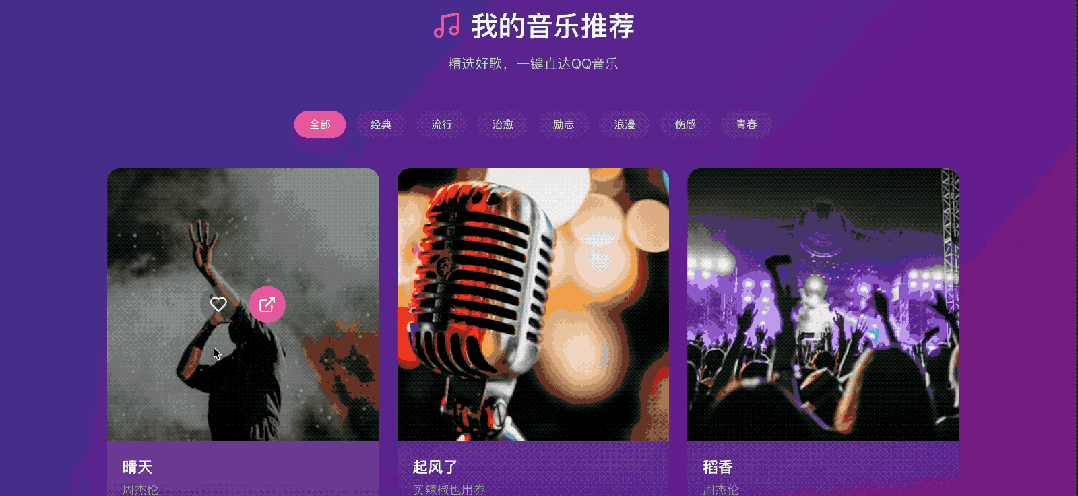Tap the 伤感 filter chip

(685, 125)
